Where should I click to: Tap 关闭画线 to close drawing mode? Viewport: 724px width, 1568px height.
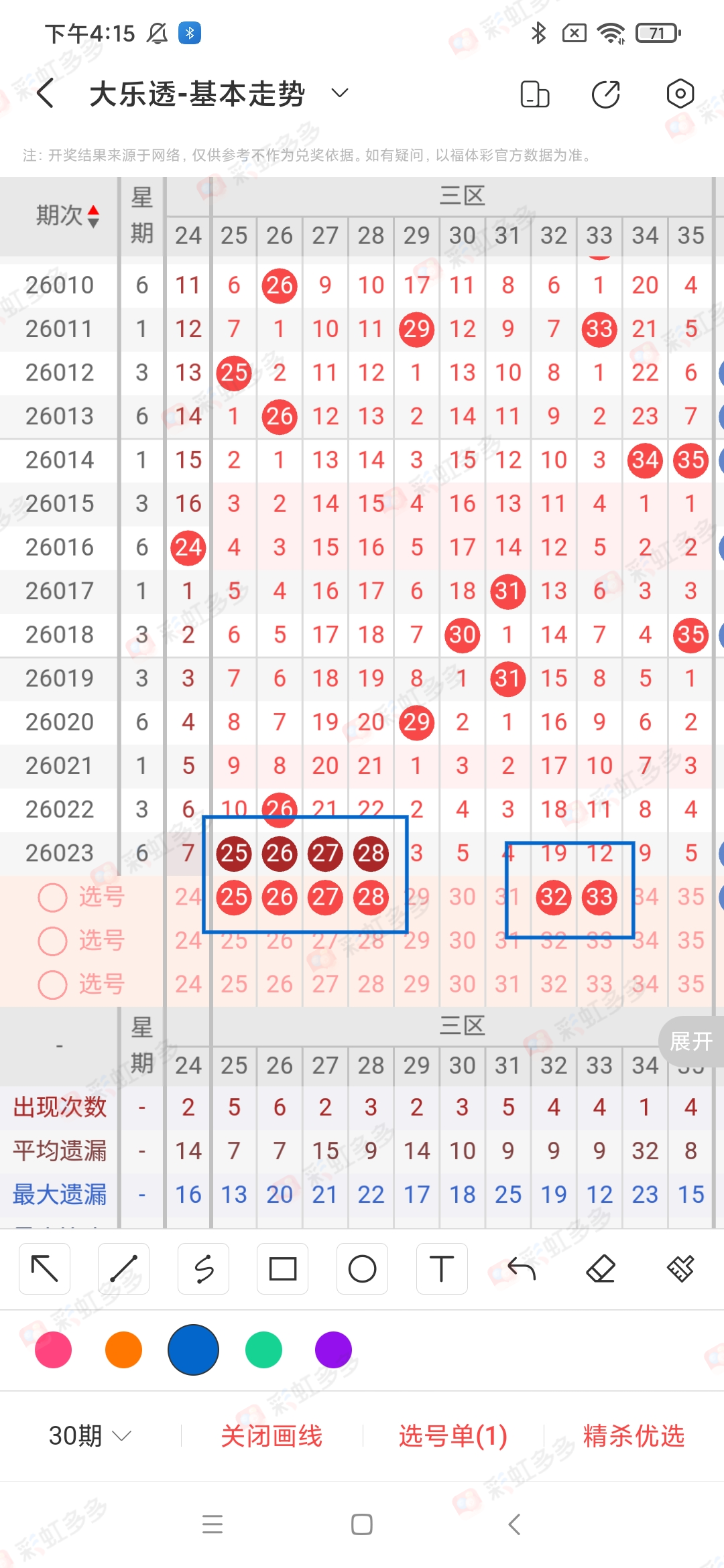tap(272, 1435)
